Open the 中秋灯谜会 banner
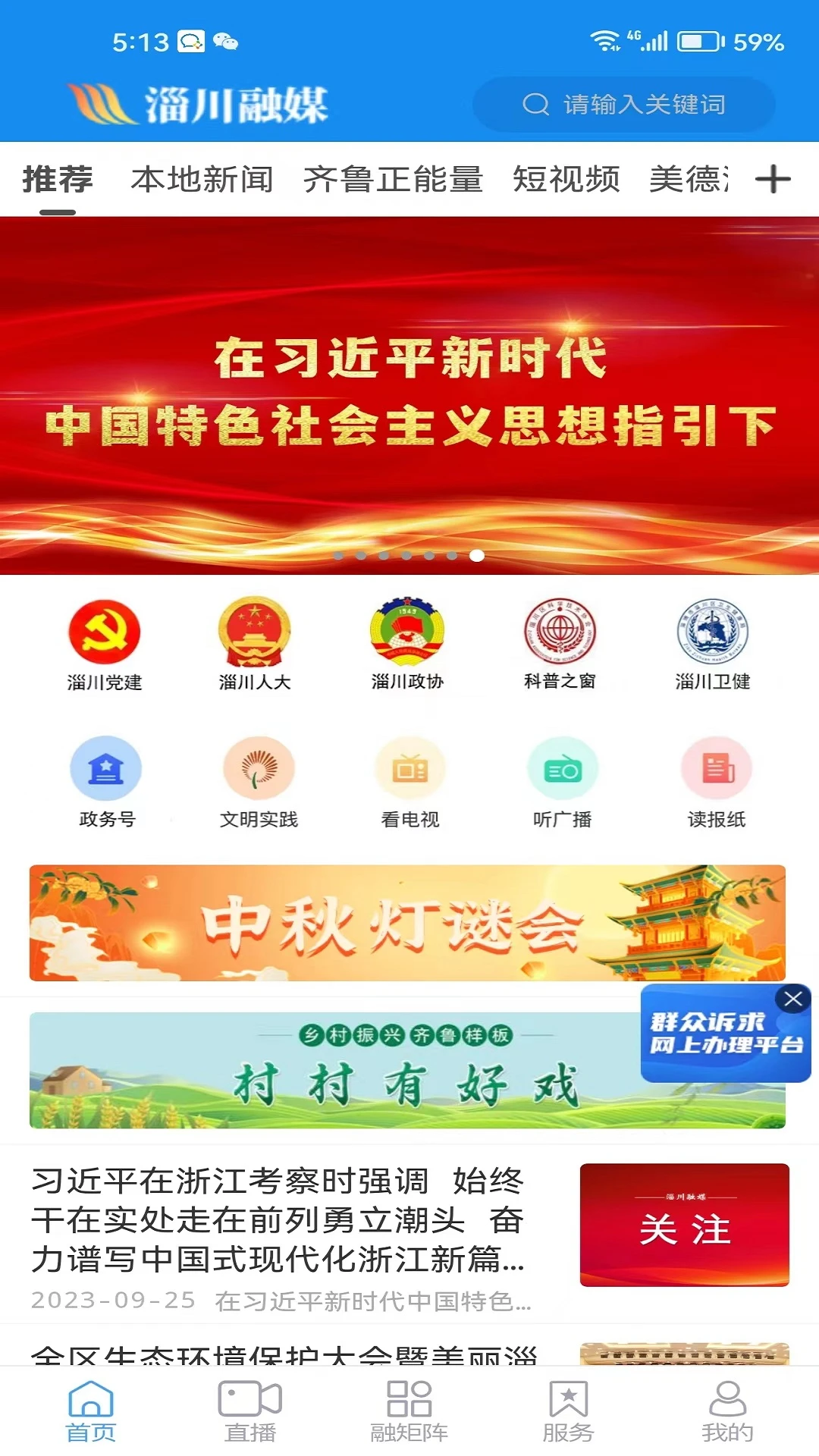 pyautogui.click(x=407, y=923)
